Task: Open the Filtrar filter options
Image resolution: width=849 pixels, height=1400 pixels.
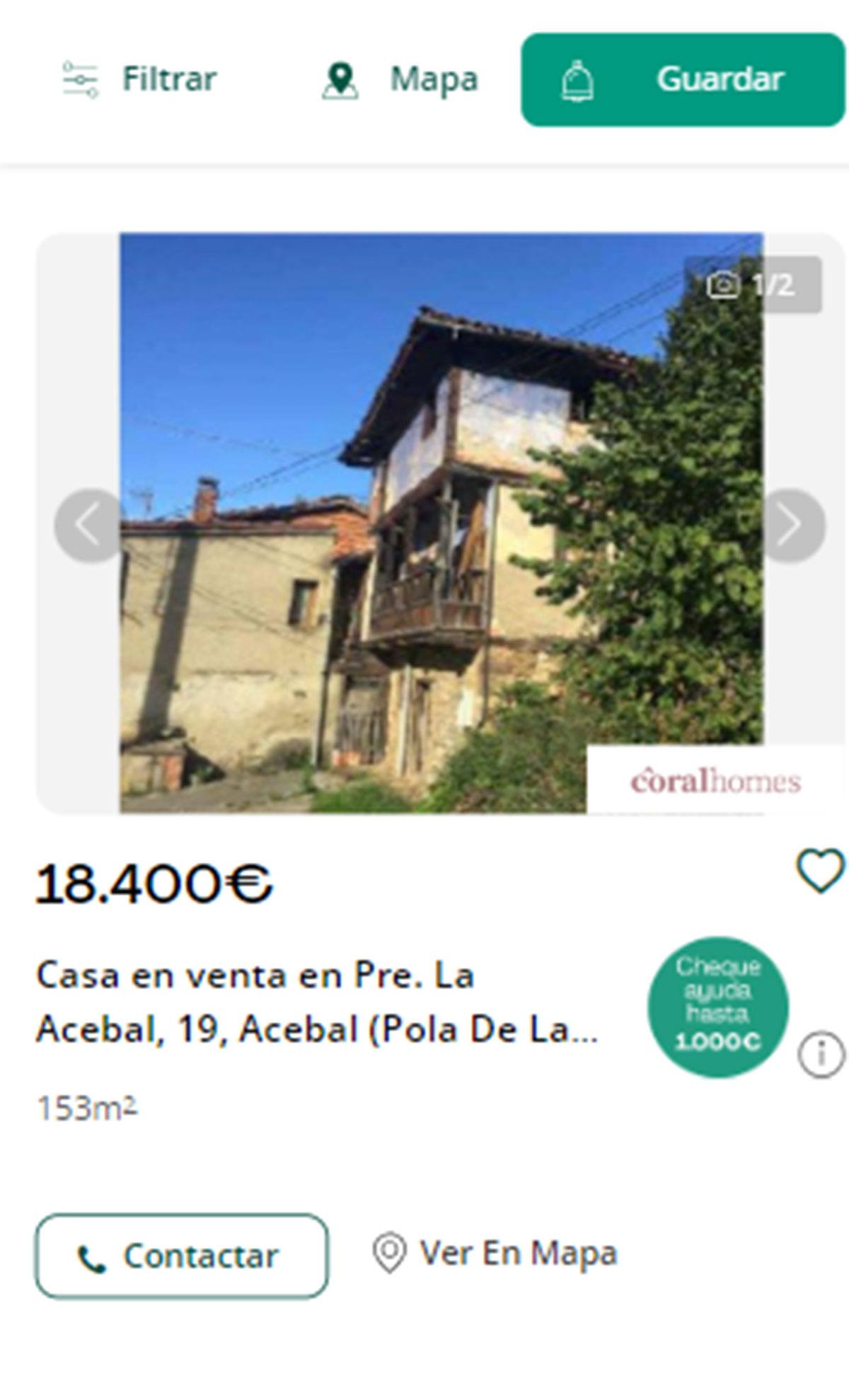Action: pos(140,79)
